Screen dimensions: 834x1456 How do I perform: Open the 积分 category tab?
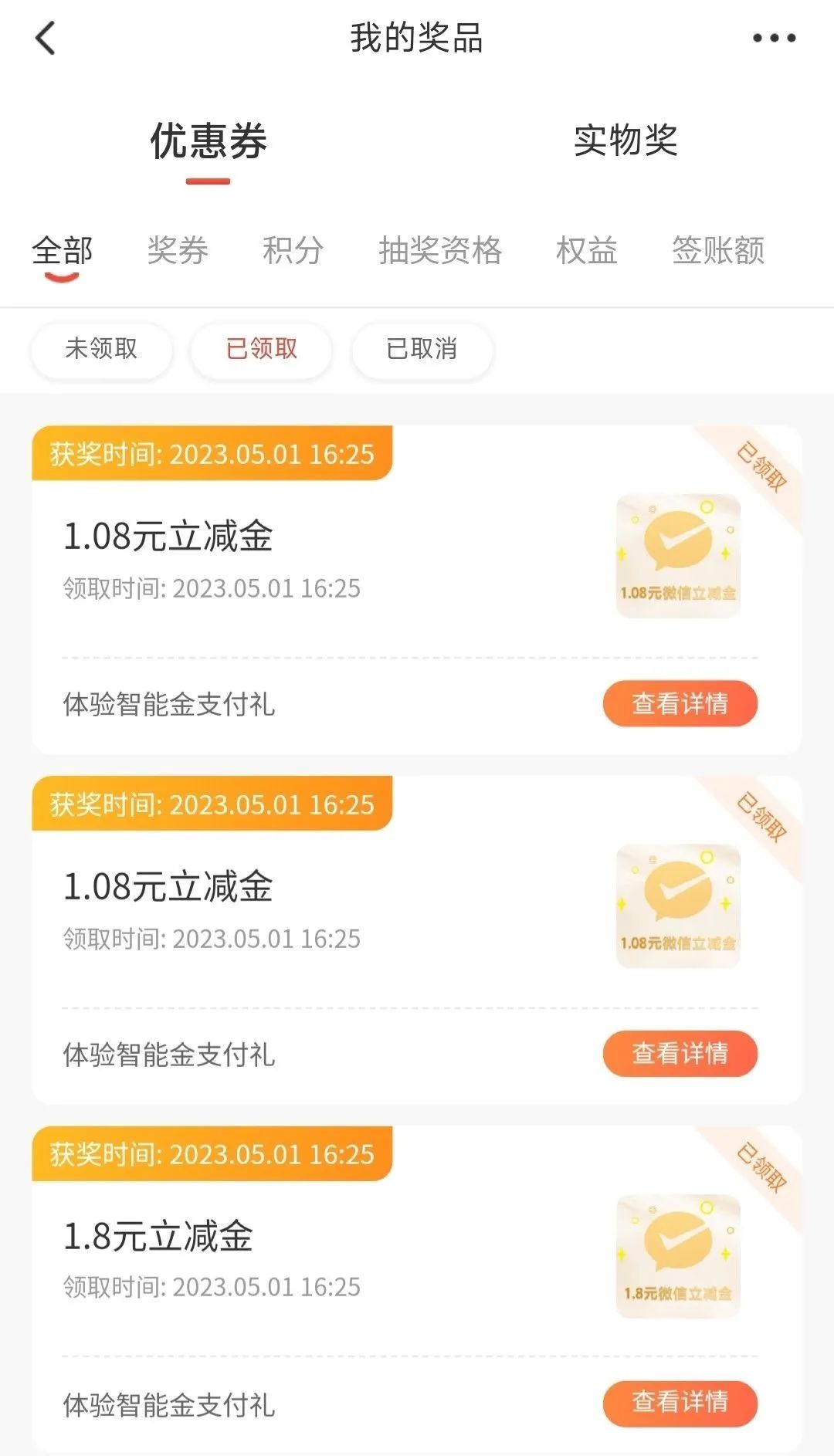click(293, 251)
